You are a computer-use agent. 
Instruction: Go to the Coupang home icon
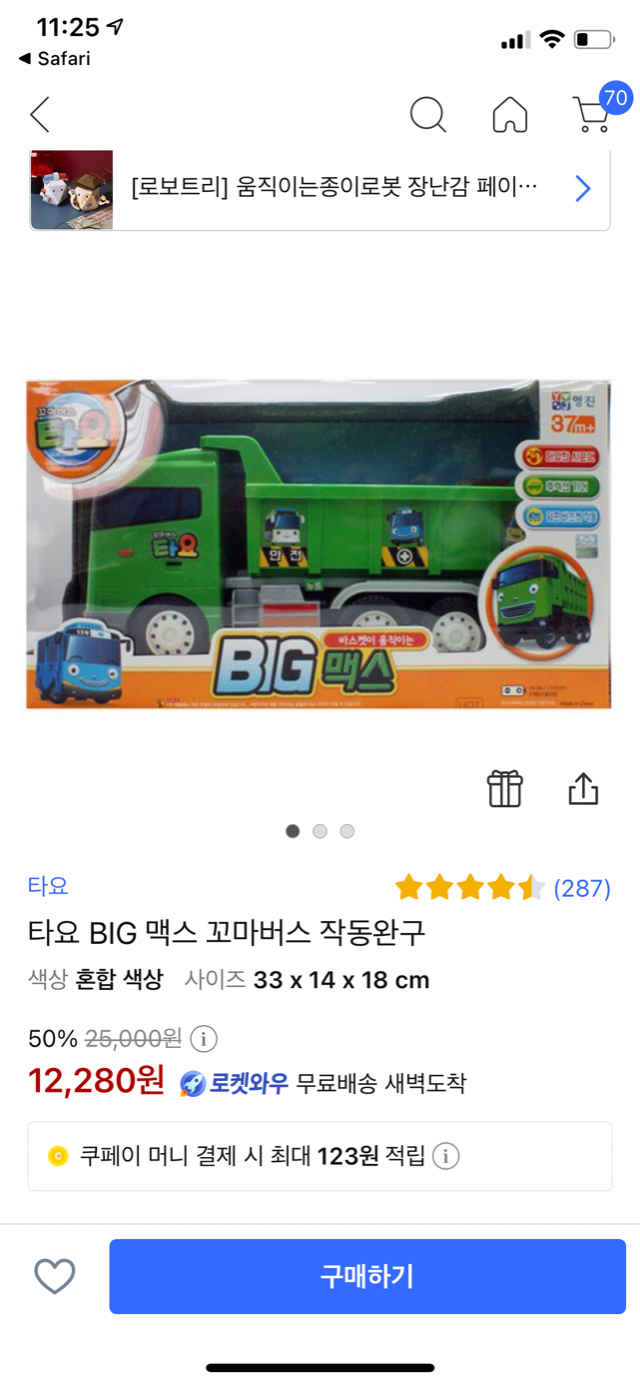510,115
